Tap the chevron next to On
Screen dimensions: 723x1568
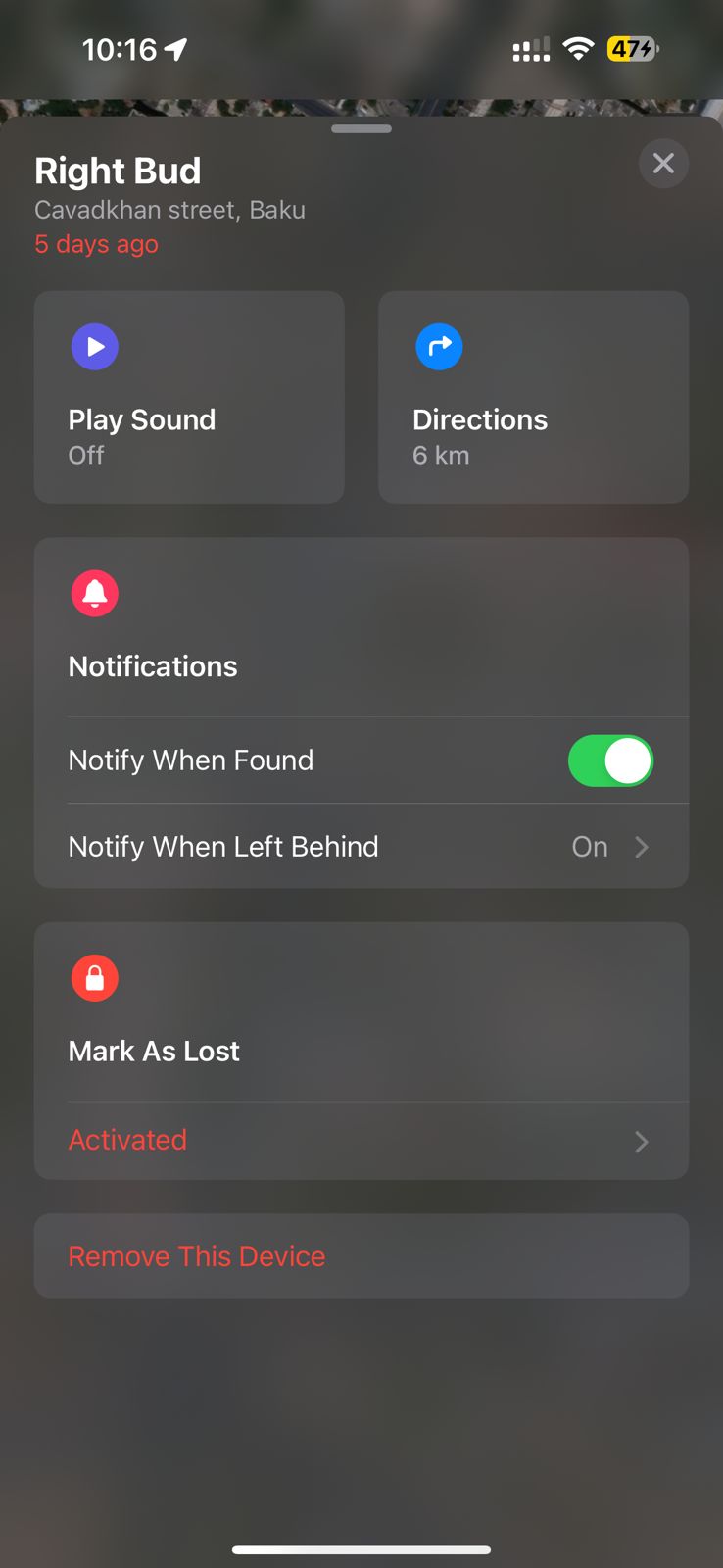tap(642, 846)
